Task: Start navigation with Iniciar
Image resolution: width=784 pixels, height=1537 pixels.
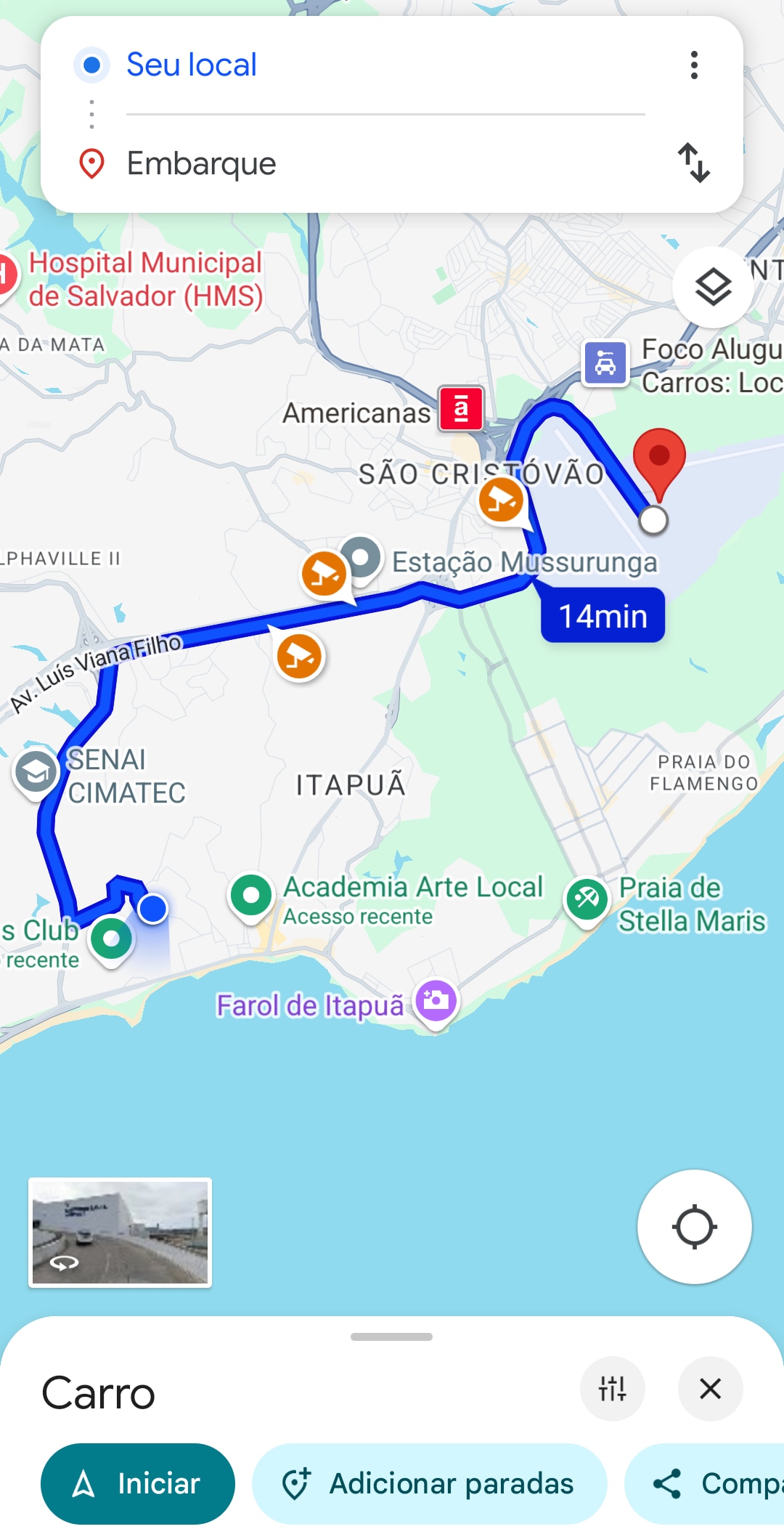Action: tap(138, 1484)
